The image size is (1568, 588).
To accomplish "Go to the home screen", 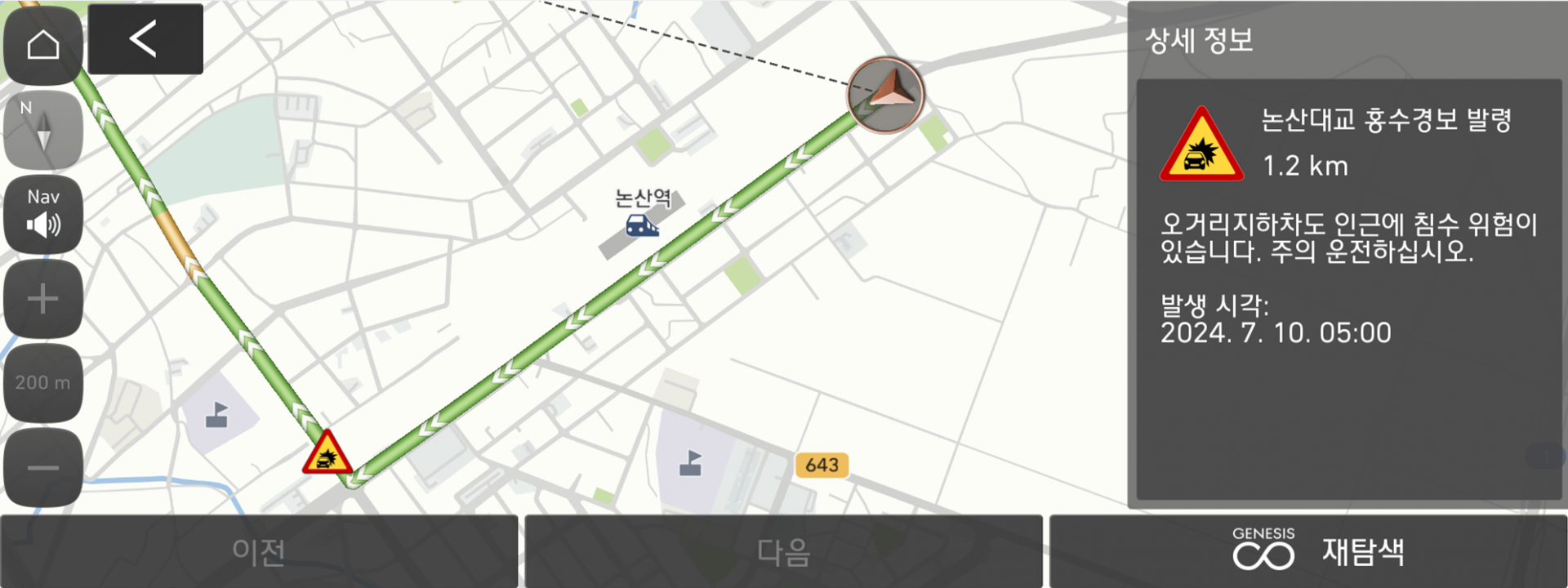I will click(x=43, y=45).
